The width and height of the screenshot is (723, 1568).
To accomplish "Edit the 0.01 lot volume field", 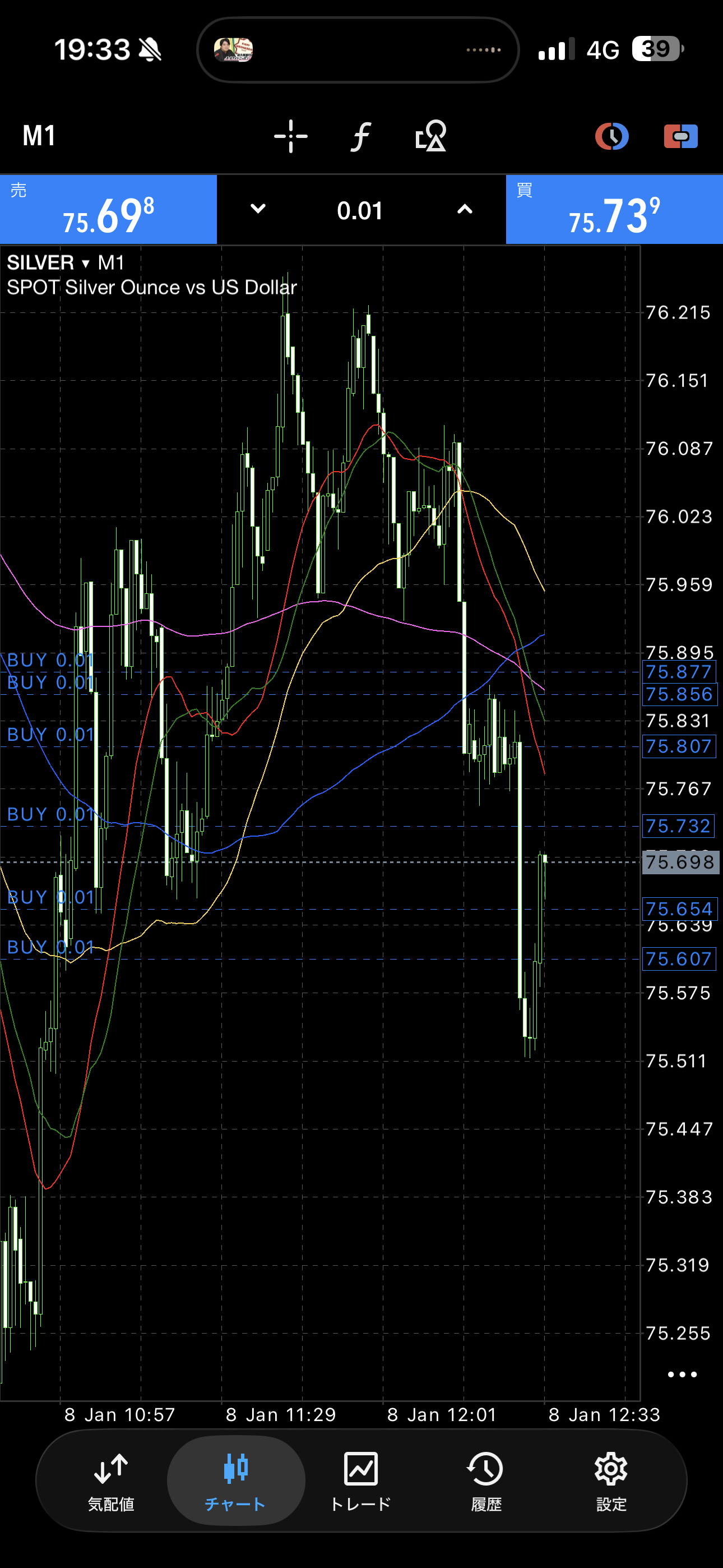I will 360,211.
